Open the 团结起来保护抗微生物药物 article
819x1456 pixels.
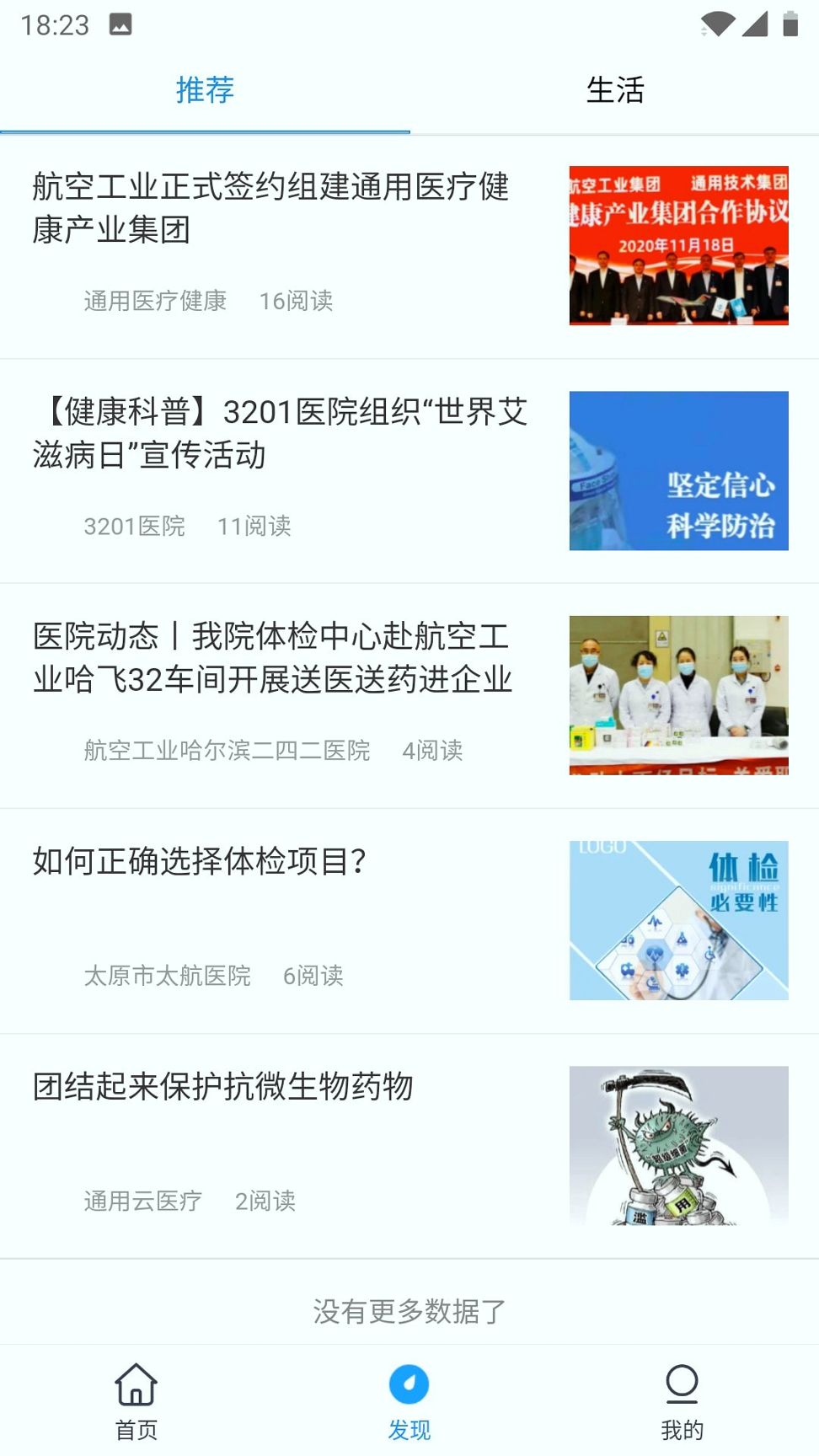[x=223, y=1087]
